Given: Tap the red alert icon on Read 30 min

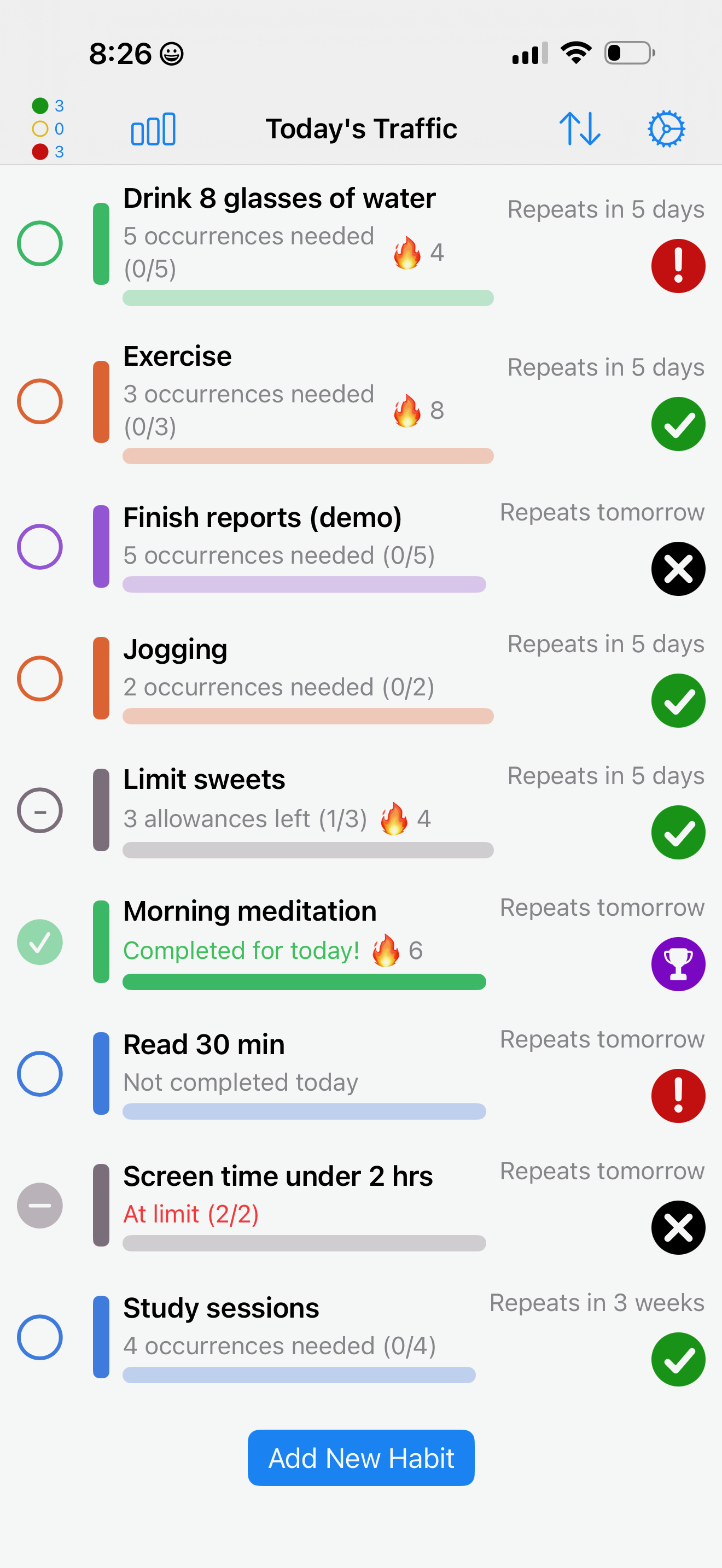Looking at the screenshot, I should [678, 1096].
